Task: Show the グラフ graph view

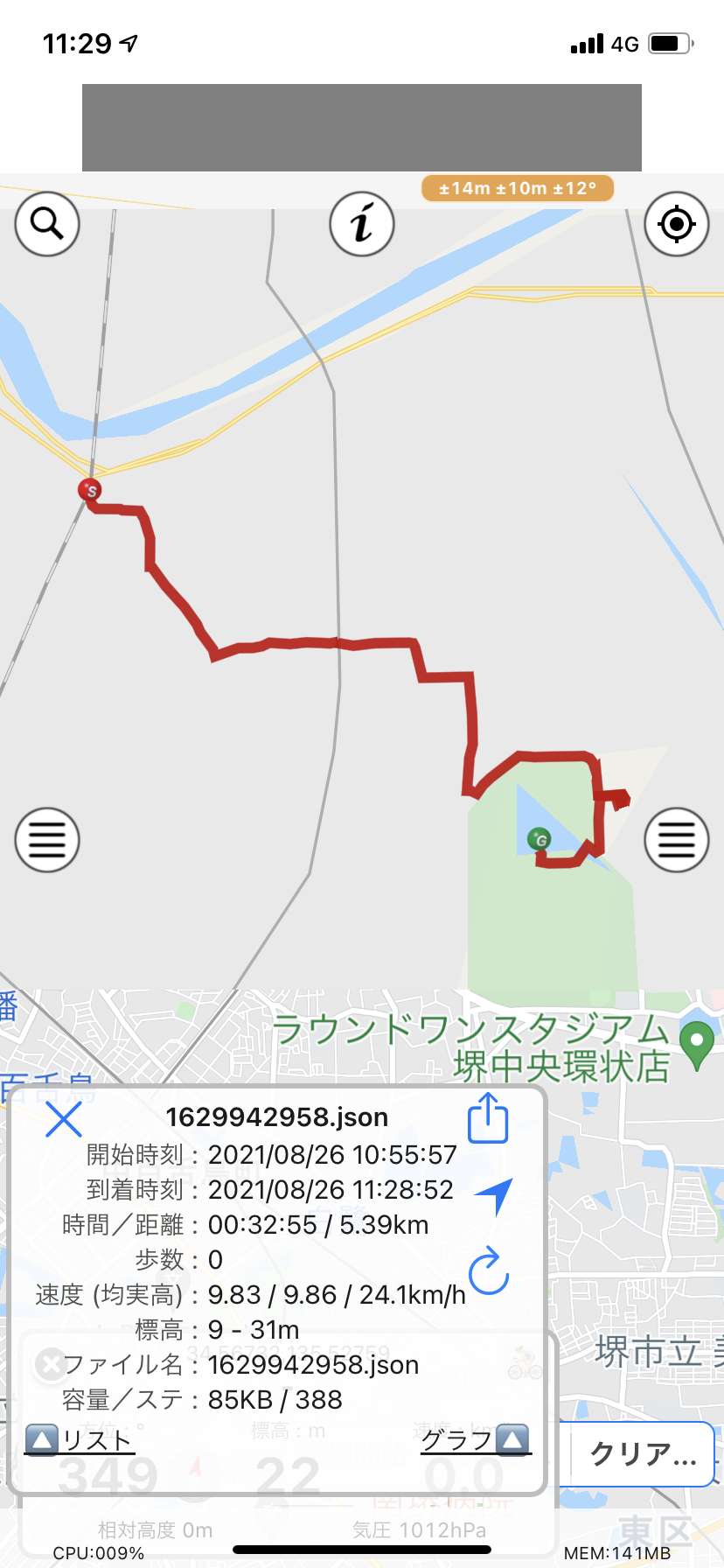Action: coord(475,1439)
